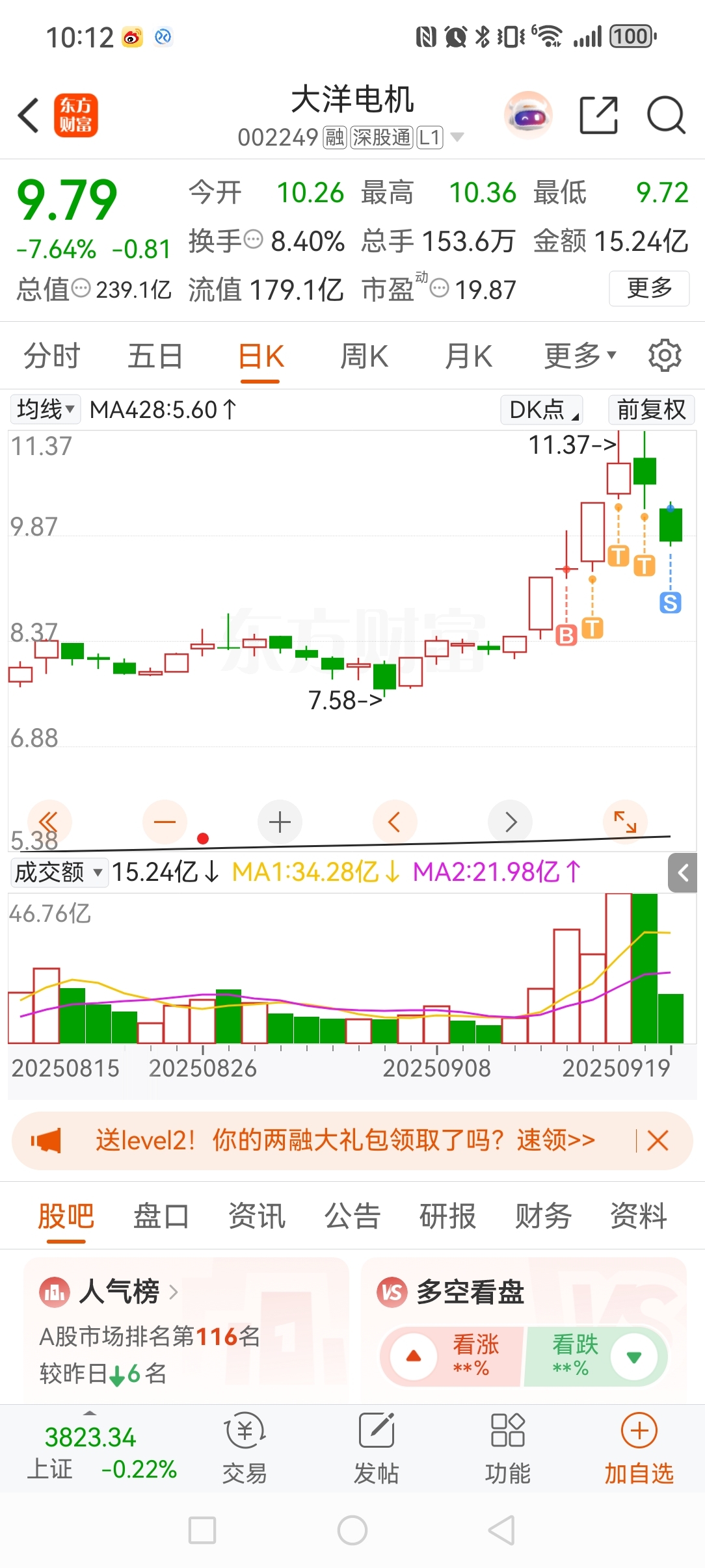
Task: Open the robot assistant icon
Action: tap(528, 115)
